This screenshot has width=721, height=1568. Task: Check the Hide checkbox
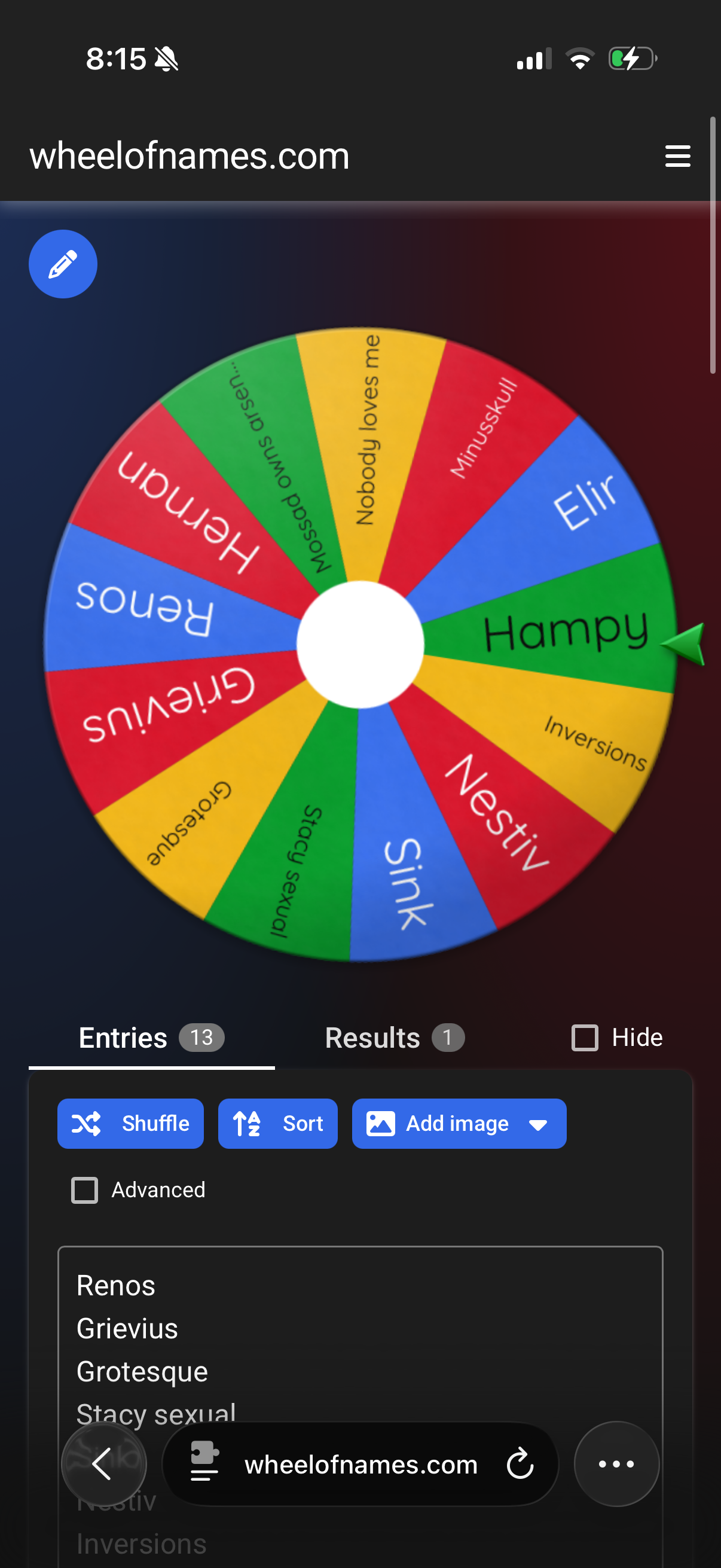click(585, 1038)
